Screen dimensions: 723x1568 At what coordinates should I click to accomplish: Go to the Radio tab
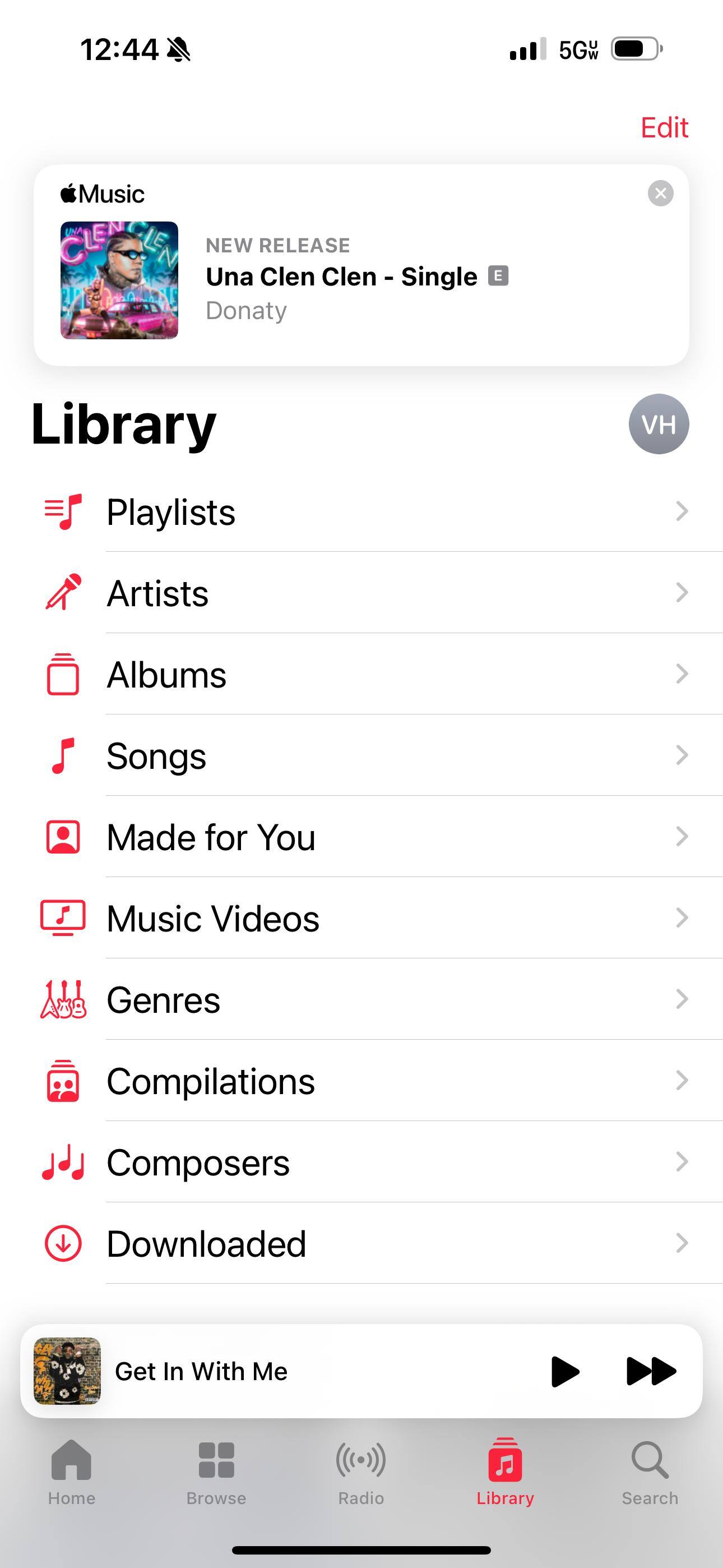pos(361,1470)
